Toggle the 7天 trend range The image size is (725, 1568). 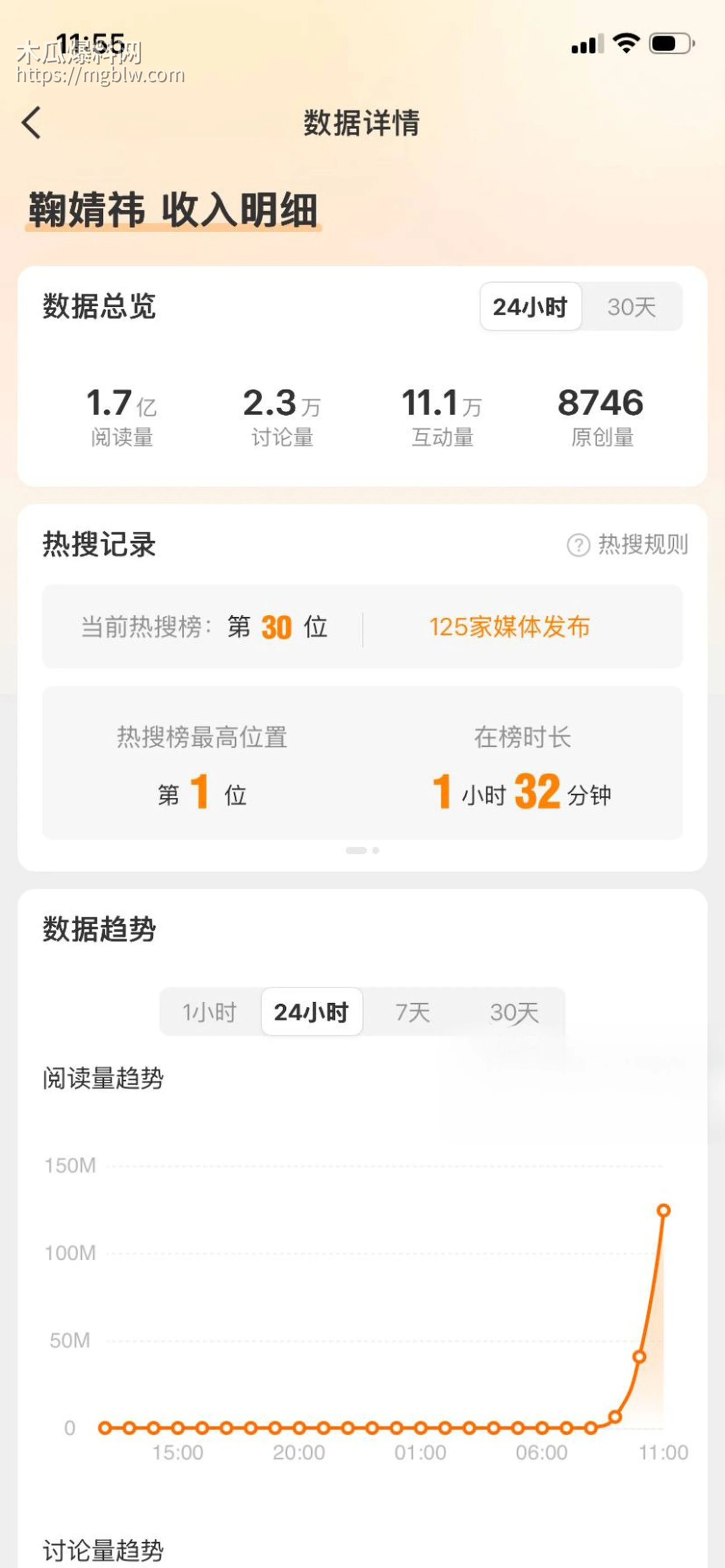point(411,1011)
